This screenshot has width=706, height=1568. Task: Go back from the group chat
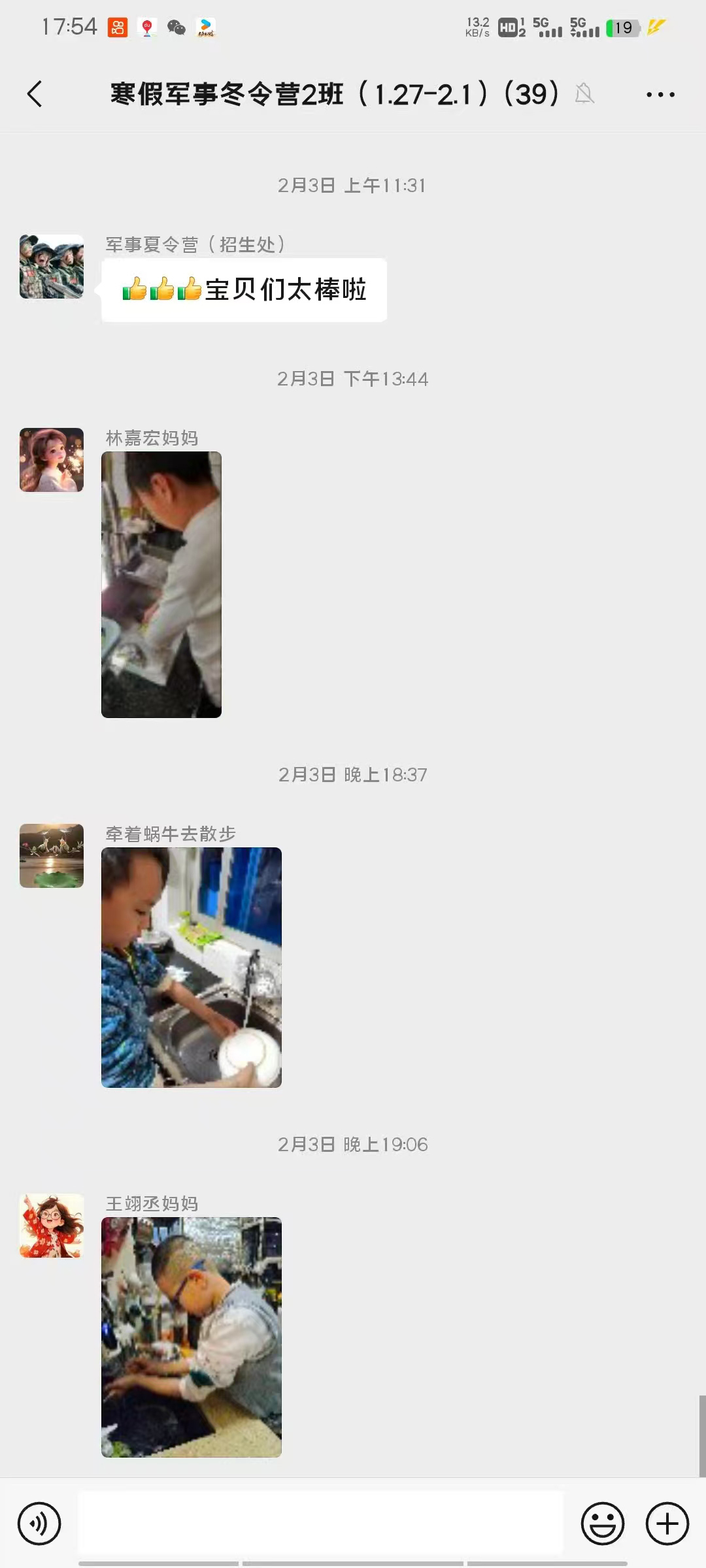pyautogui.click(x=35, y=94)
